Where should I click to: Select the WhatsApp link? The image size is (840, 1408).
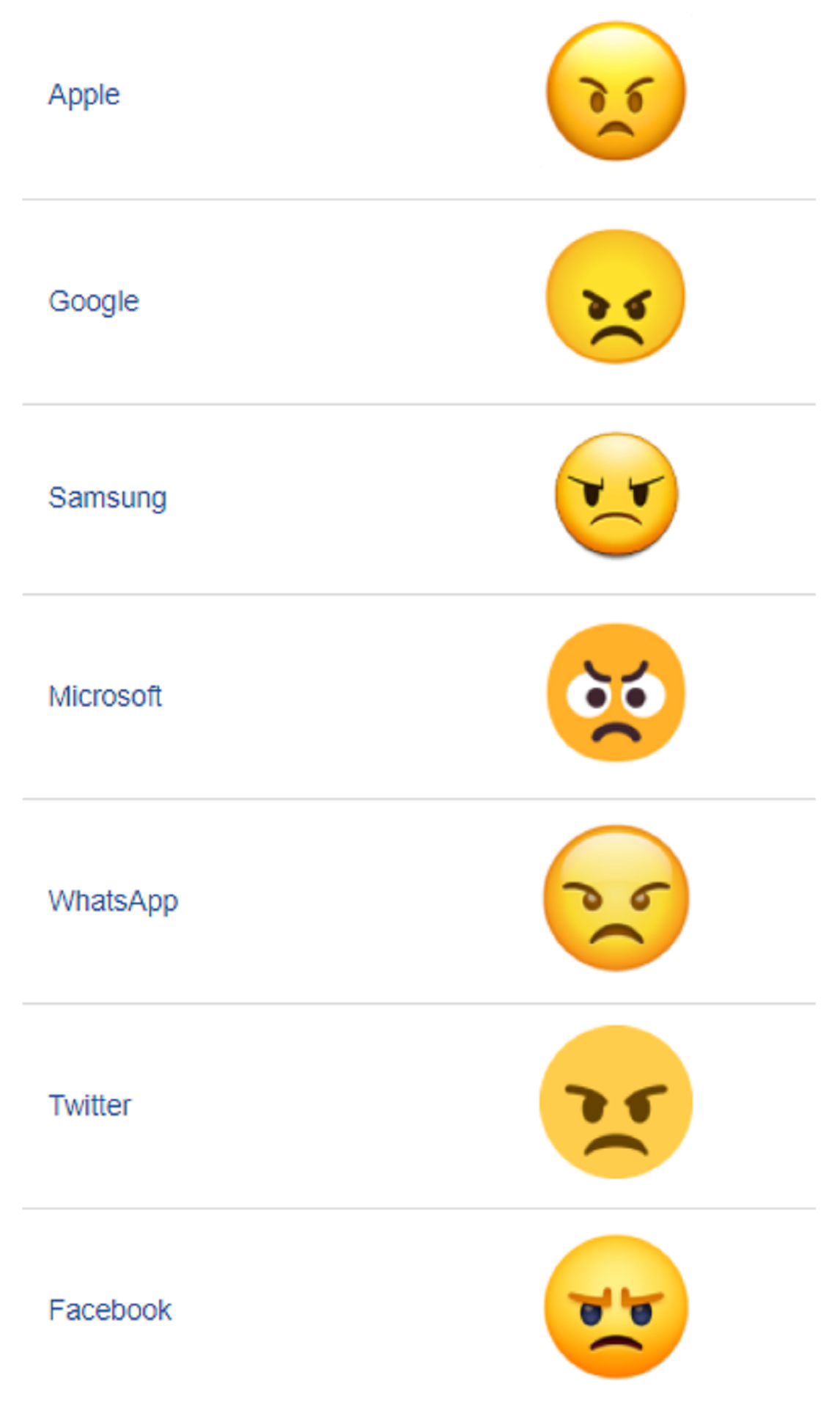(114, 901)
